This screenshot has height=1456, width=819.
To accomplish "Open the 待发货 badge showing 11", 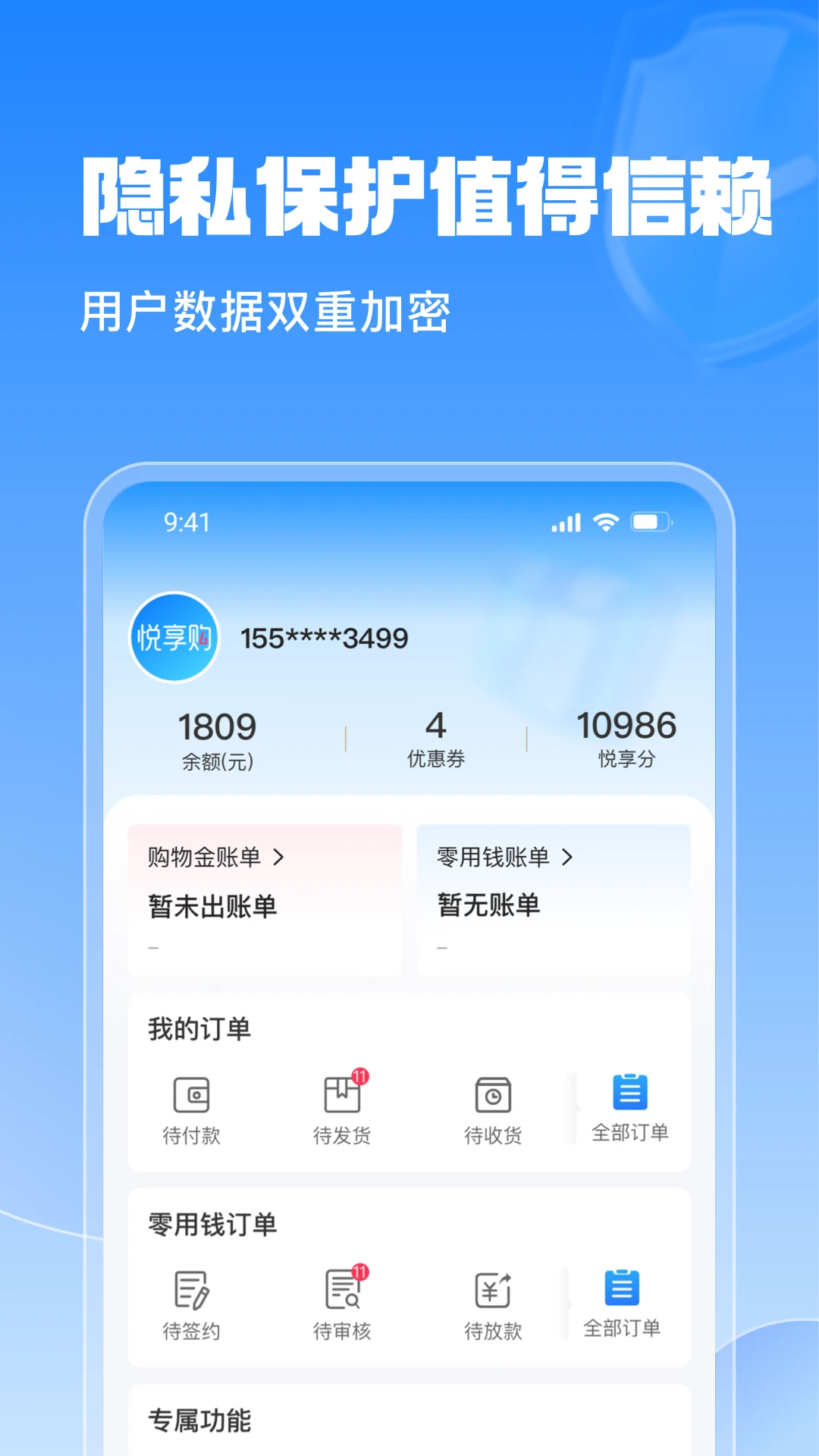I will pos(360,1075).
